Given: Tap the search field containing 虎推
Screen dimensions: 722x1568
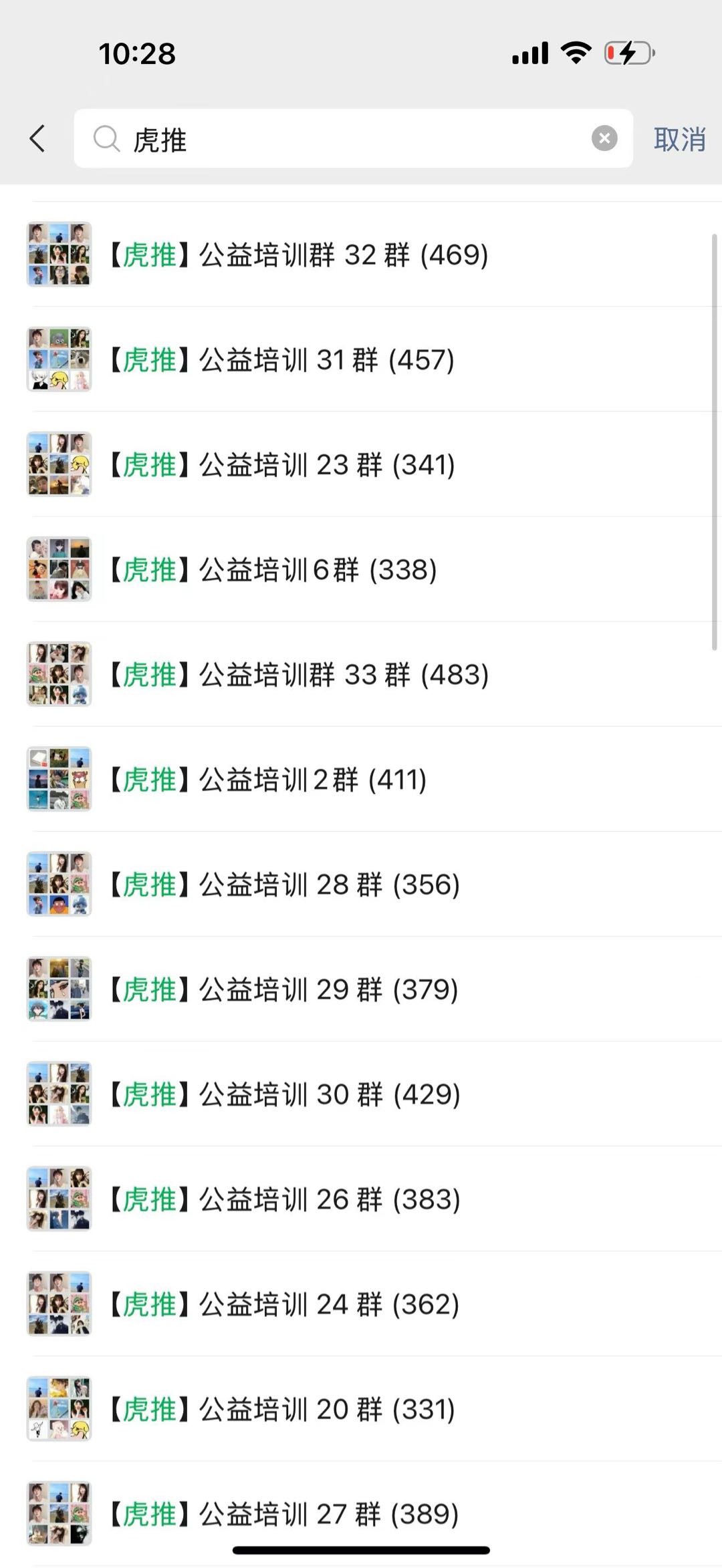Looking at the screenshot, I should coord(348,139).
